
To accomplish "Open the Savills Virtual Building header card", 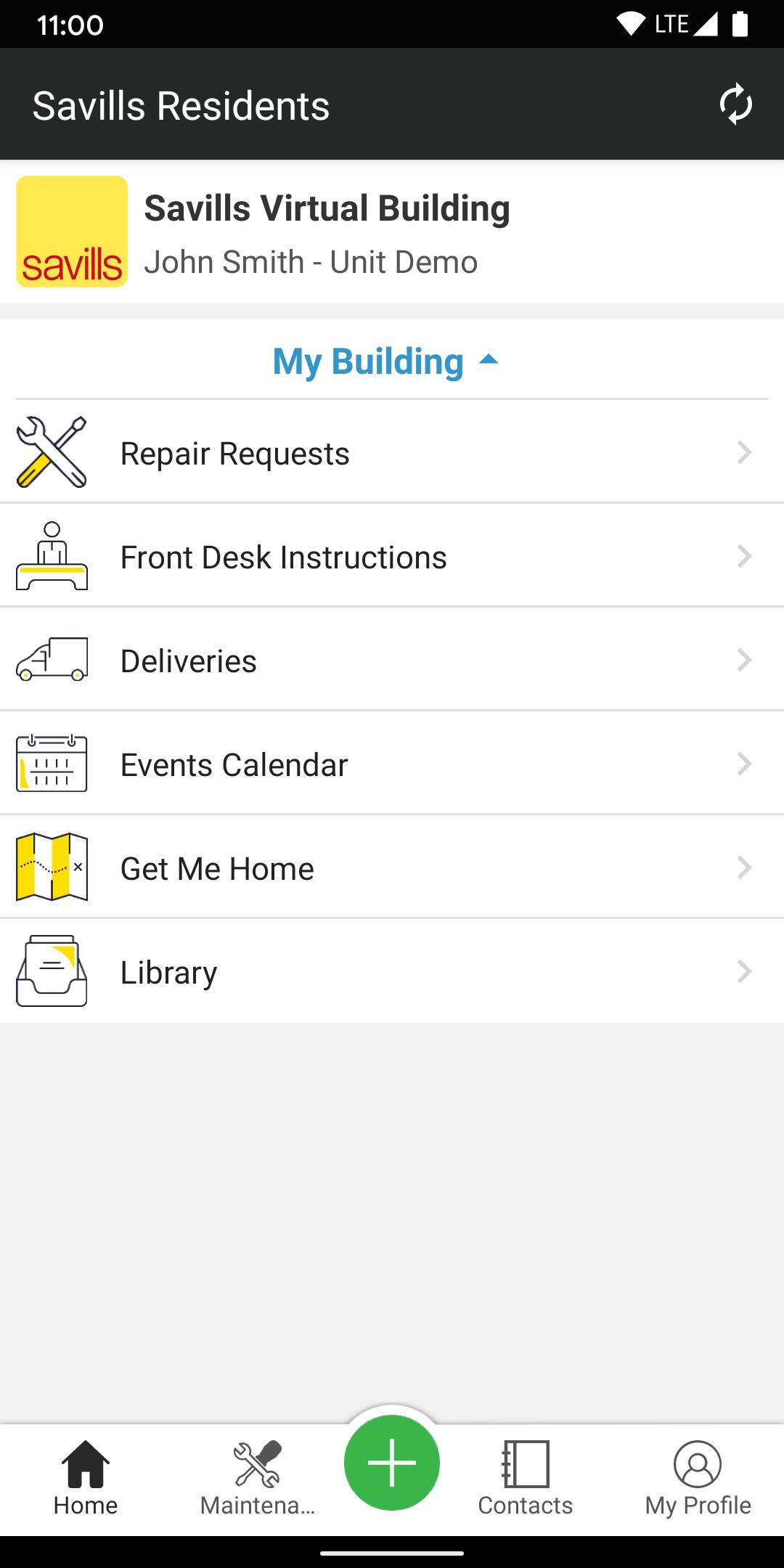I will click(x=392, y=232).
